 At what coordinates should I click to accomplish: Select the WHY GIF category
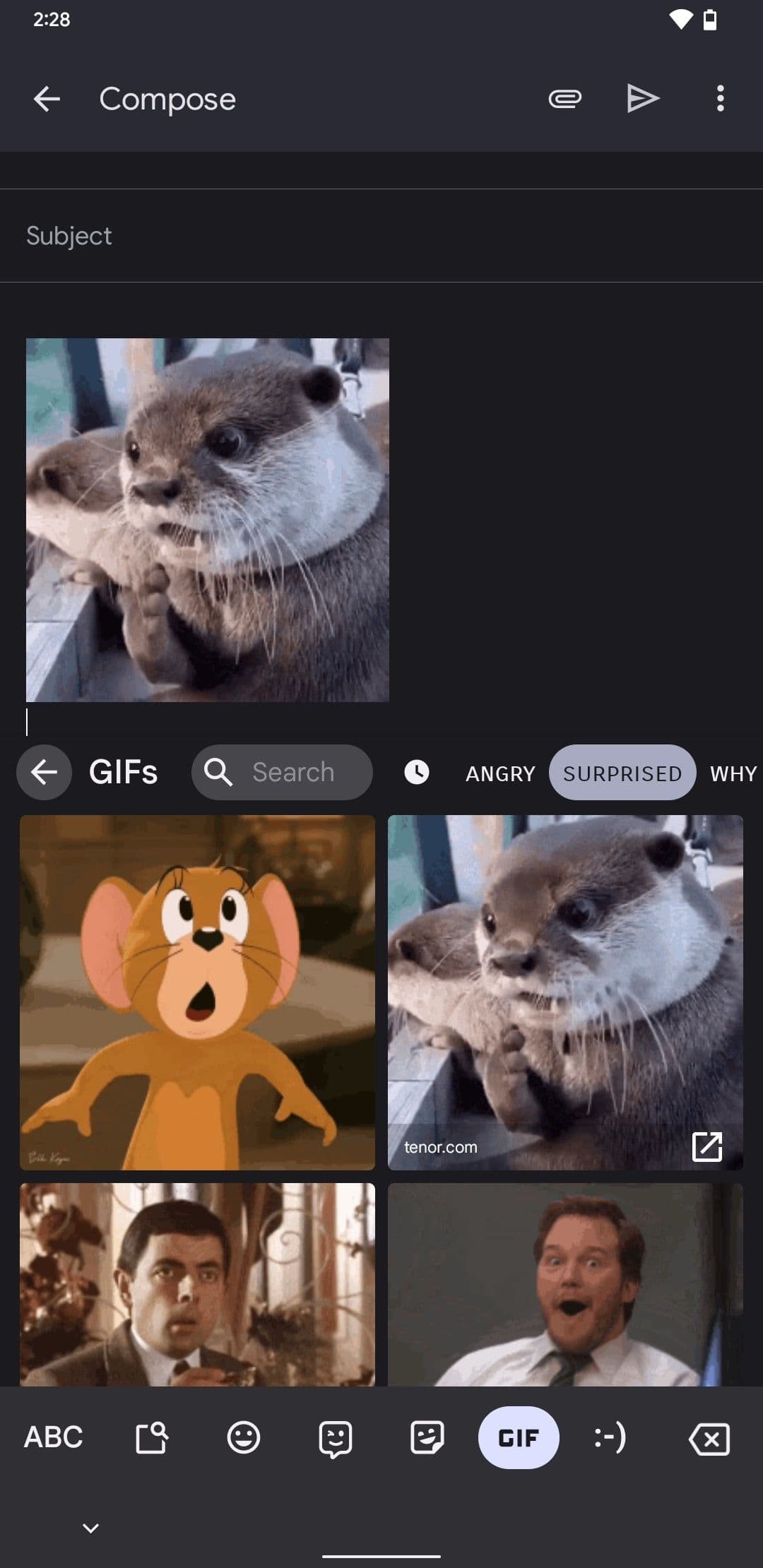pyautogui.click(x=733, y=773)
